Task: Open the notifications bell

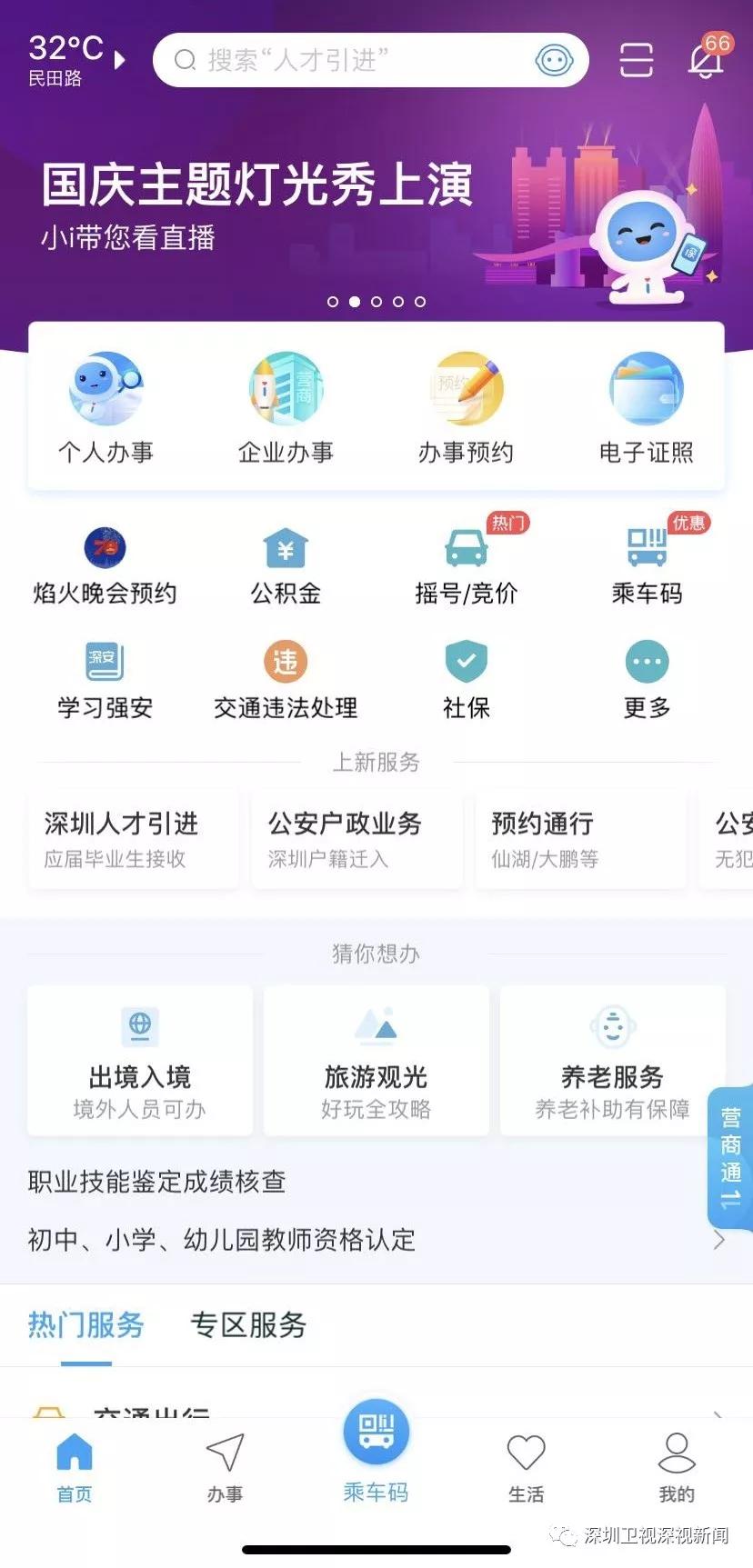Action: point(705,60)
